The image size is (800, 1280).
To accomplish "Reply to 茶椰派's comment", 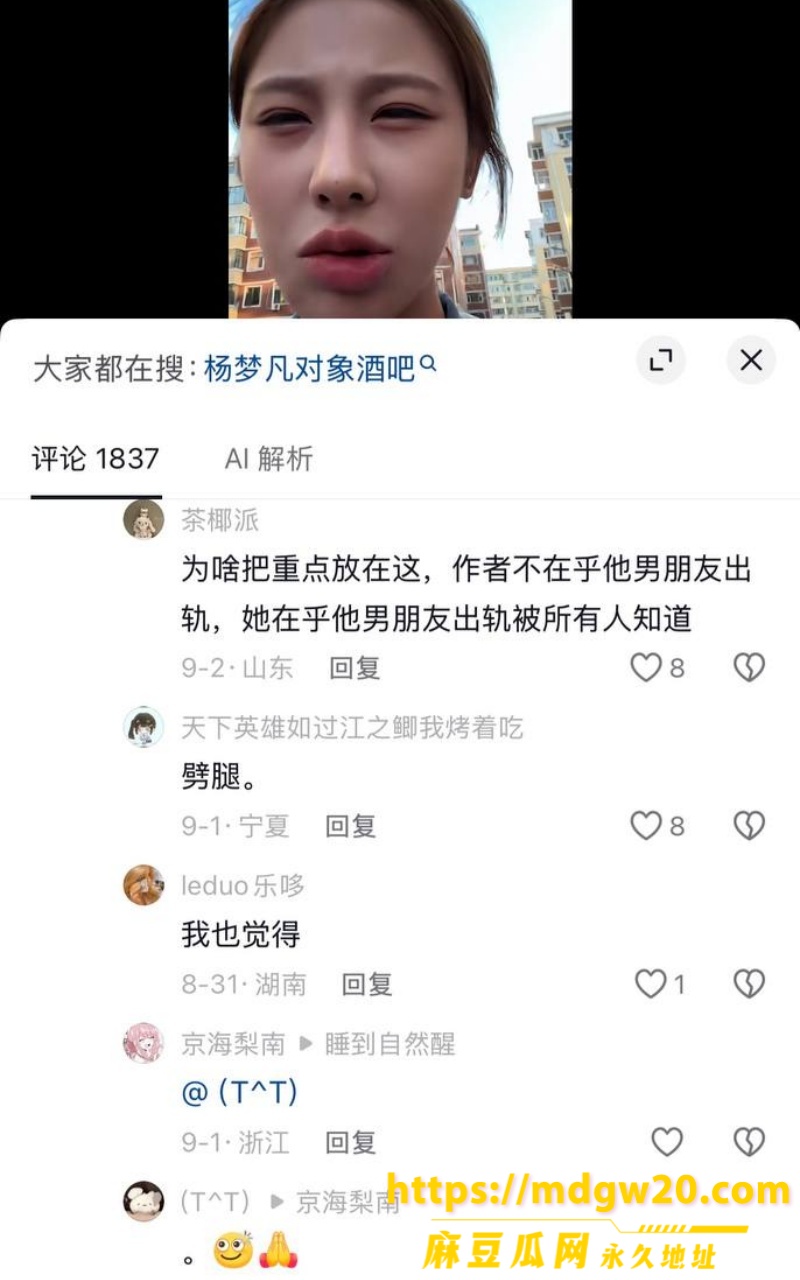I will tap(355, 668).
